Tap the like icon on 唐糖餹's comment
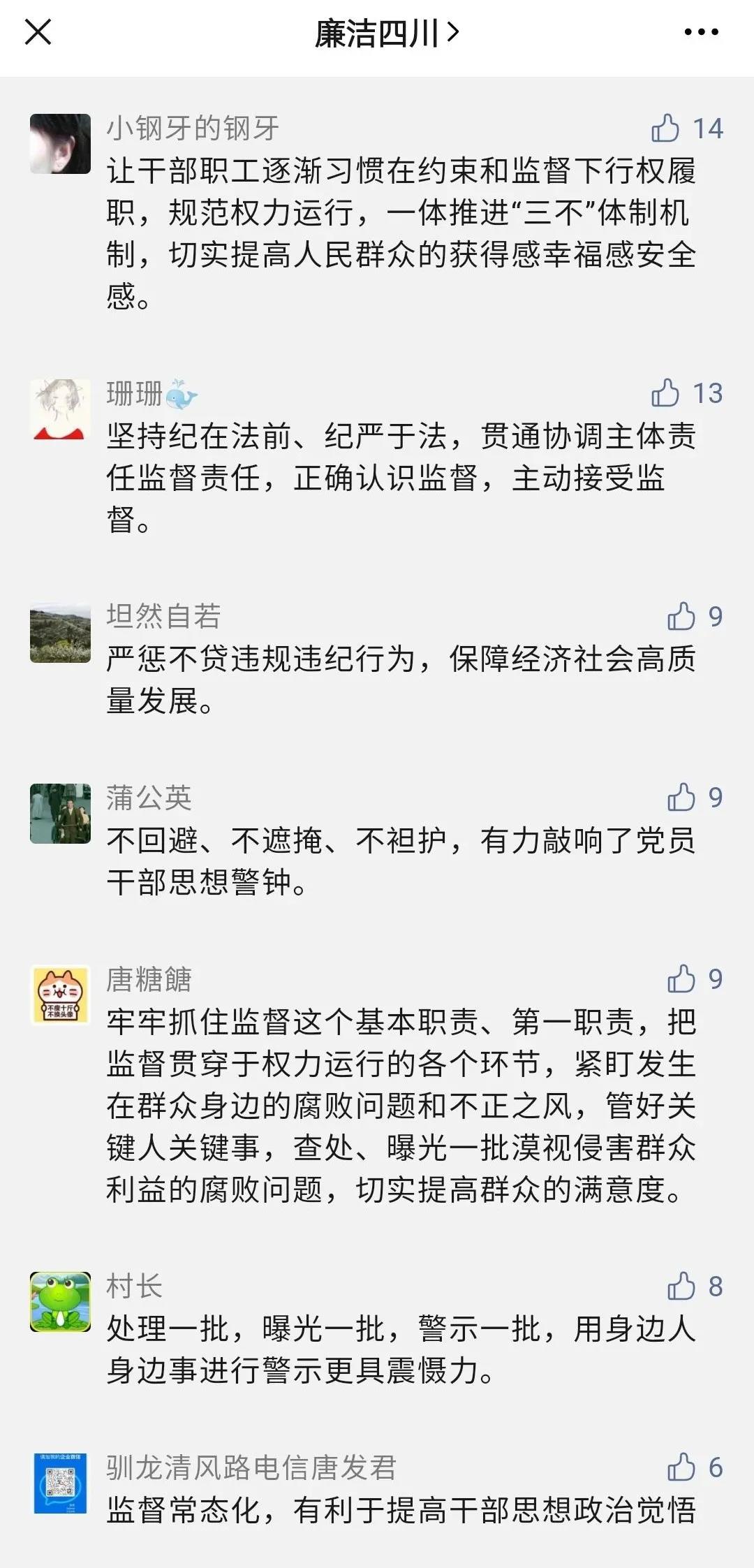The height and width of the screenshot is (1568, 754). [681, 979]
